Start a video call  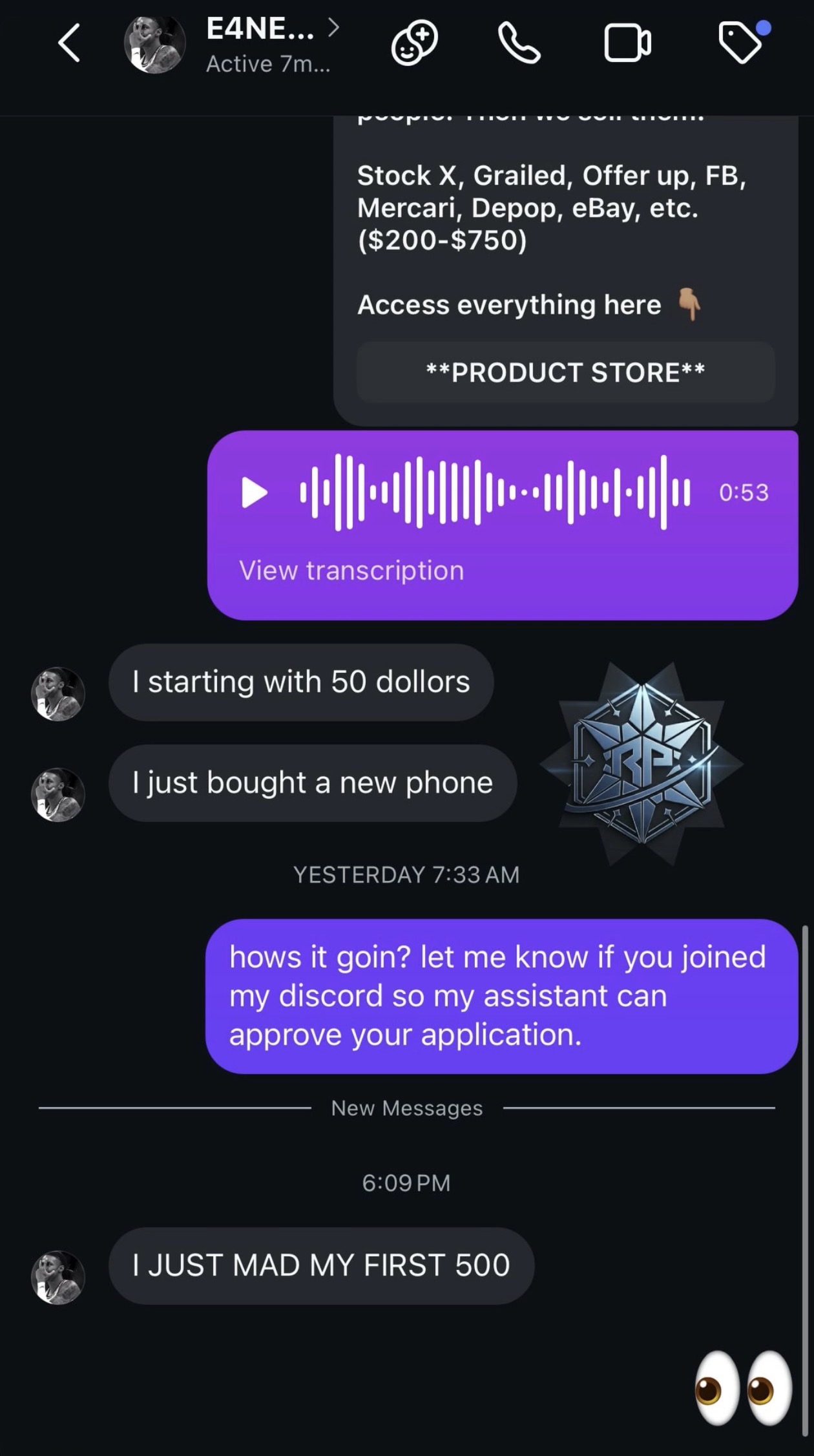pos(627,43)
